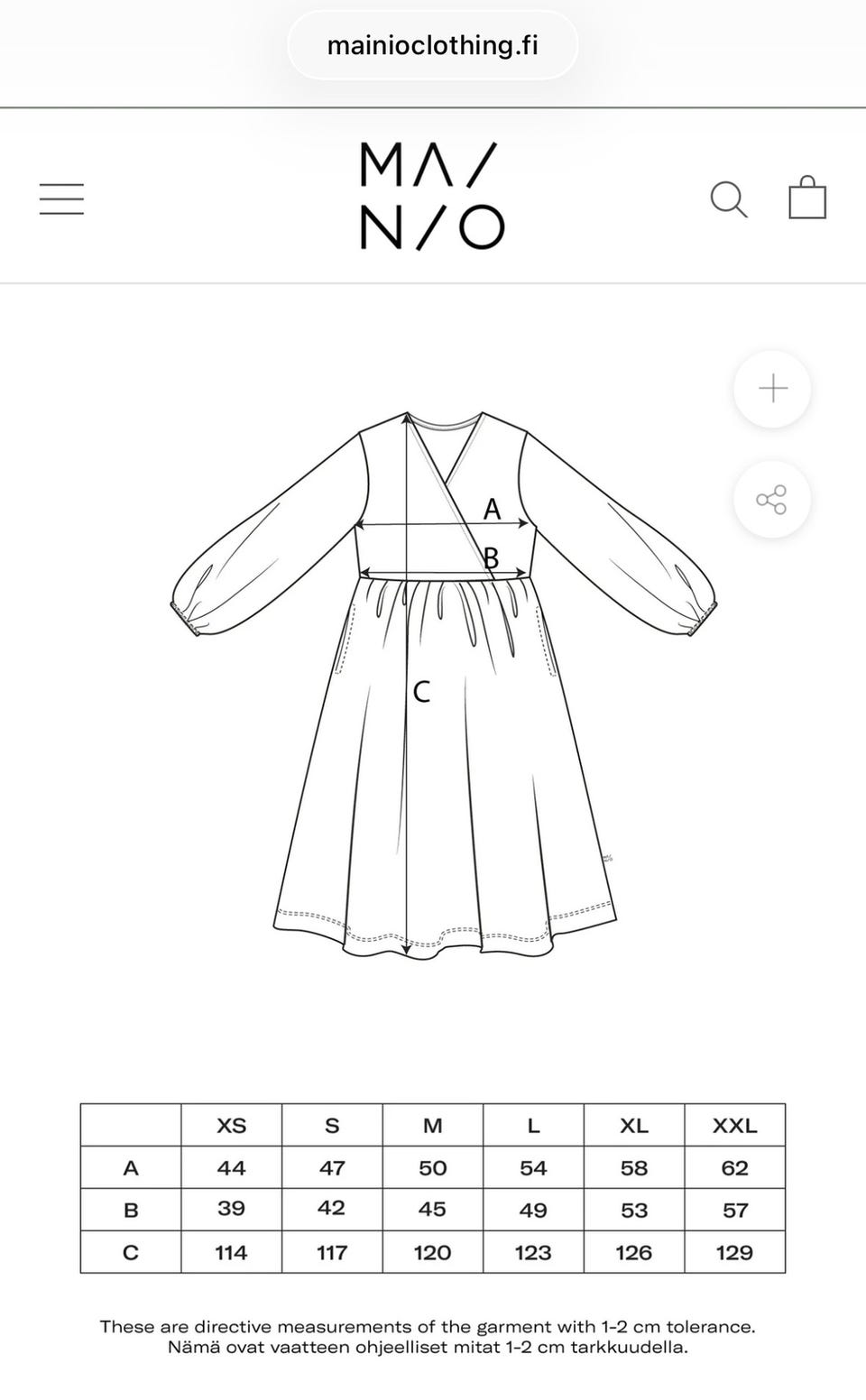Go to the MAINIO logo homepage
Image resolution: width=866 pixels, height=1400 pixels.
click(433, 196)
